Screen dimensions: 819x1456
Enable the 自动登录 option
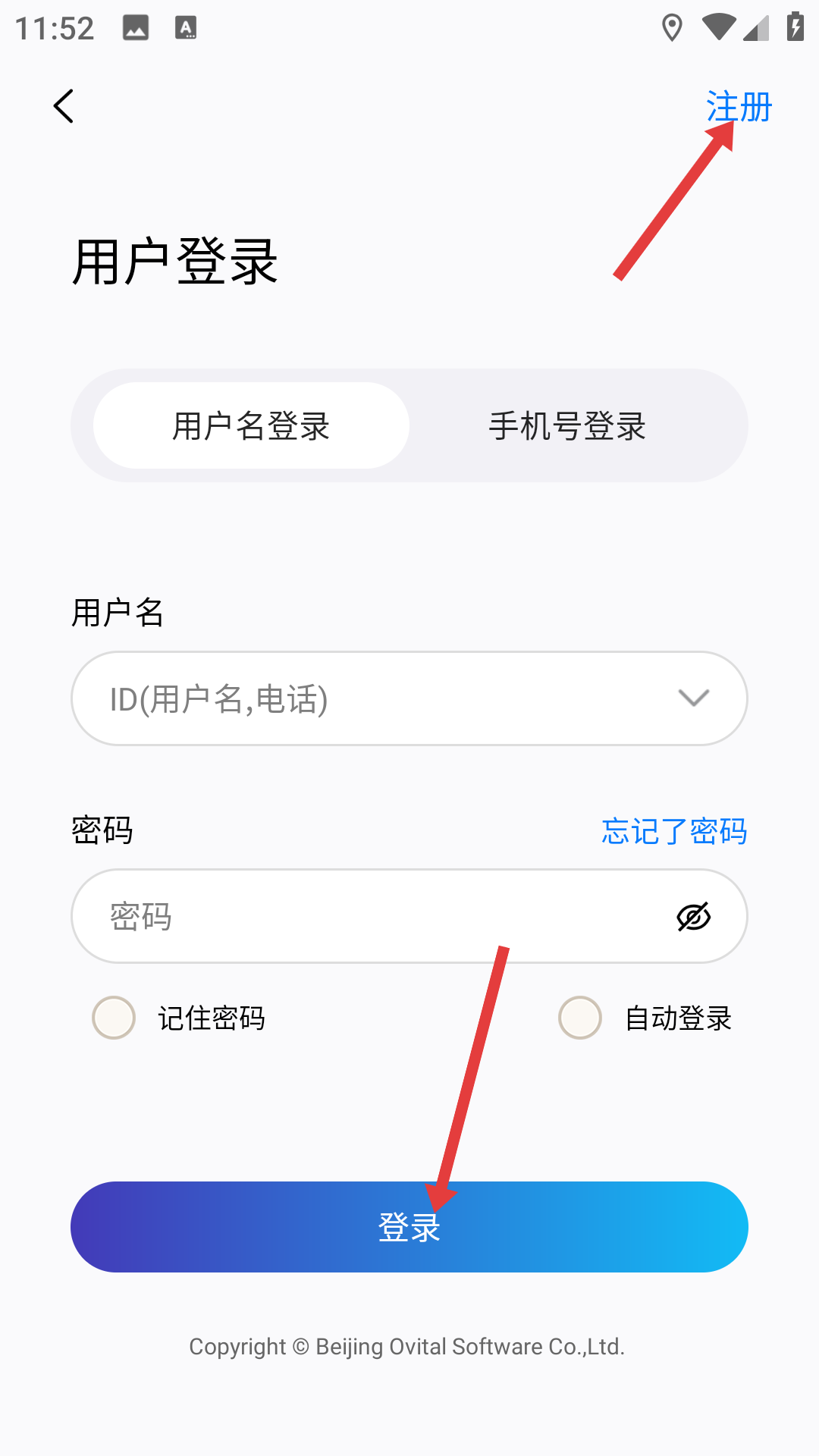click(580, 1018)
